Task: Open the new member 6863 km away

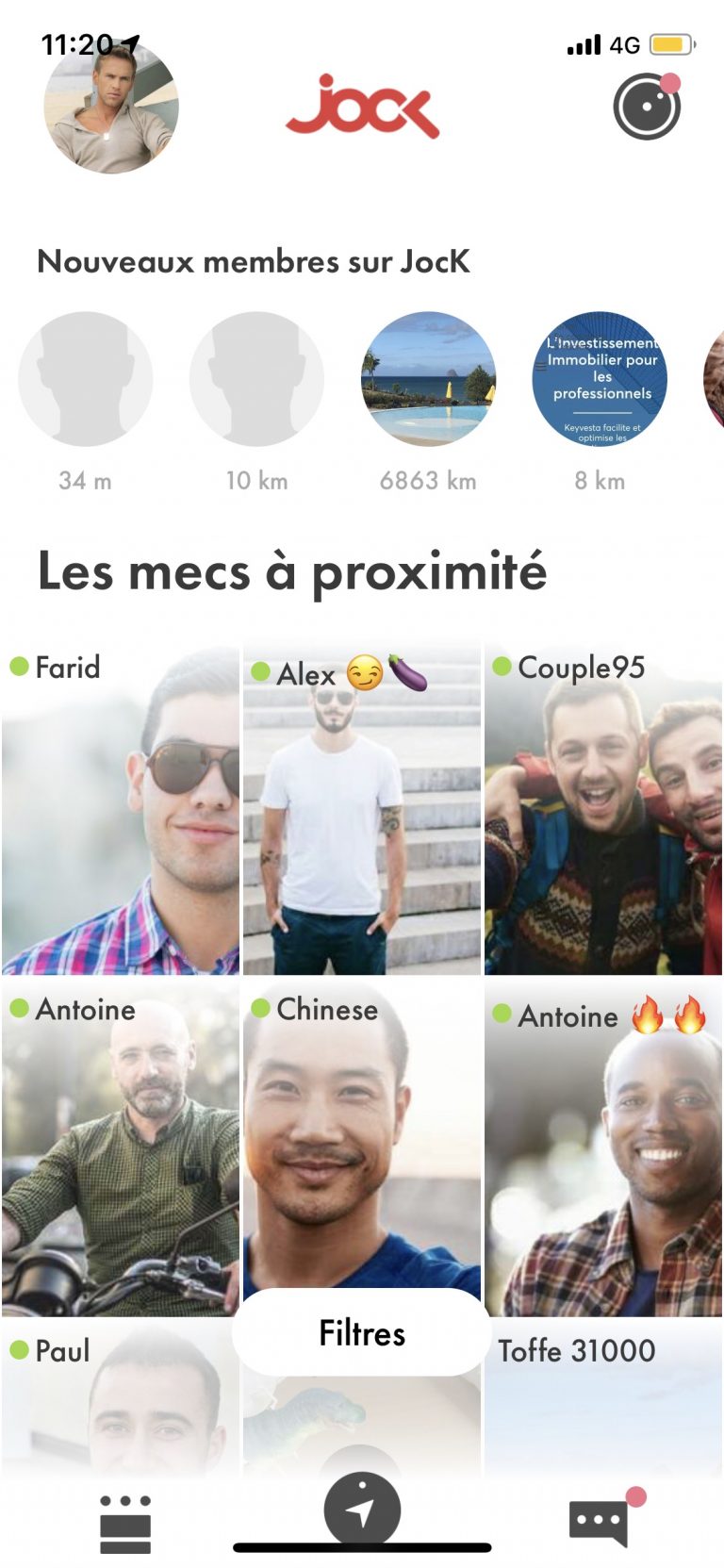Action: 429,379
